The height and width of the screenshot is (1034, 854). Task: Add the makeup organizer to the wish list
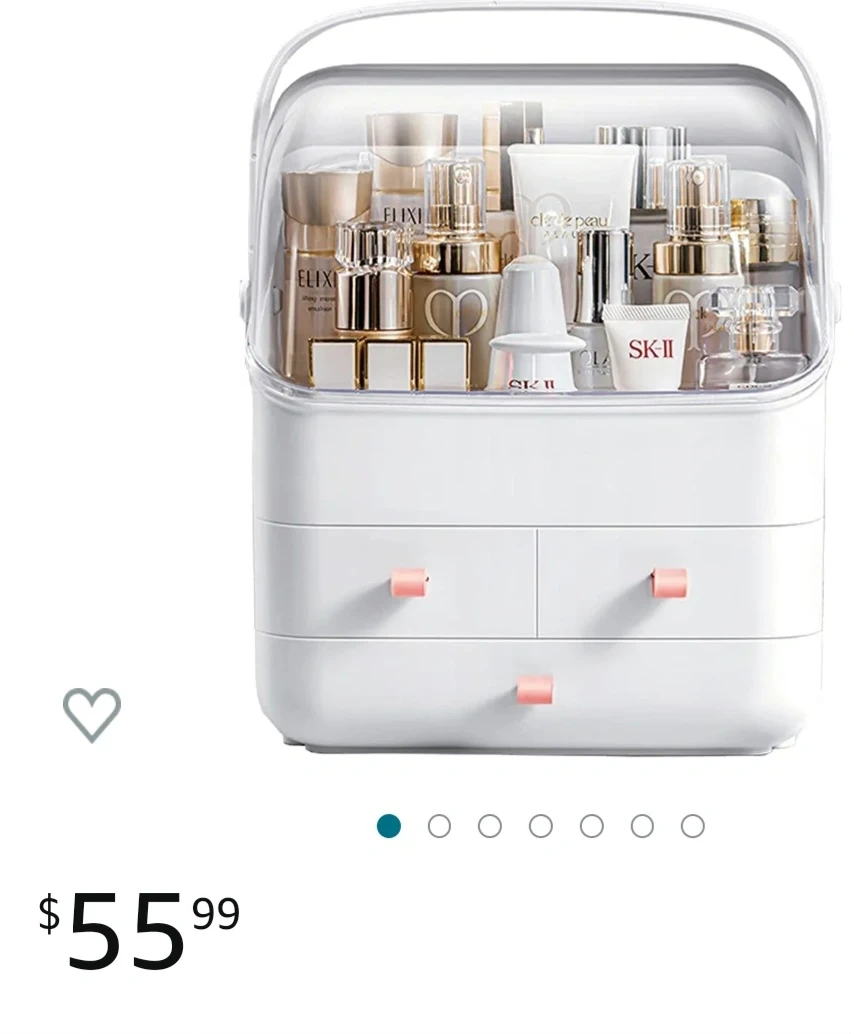91,713
